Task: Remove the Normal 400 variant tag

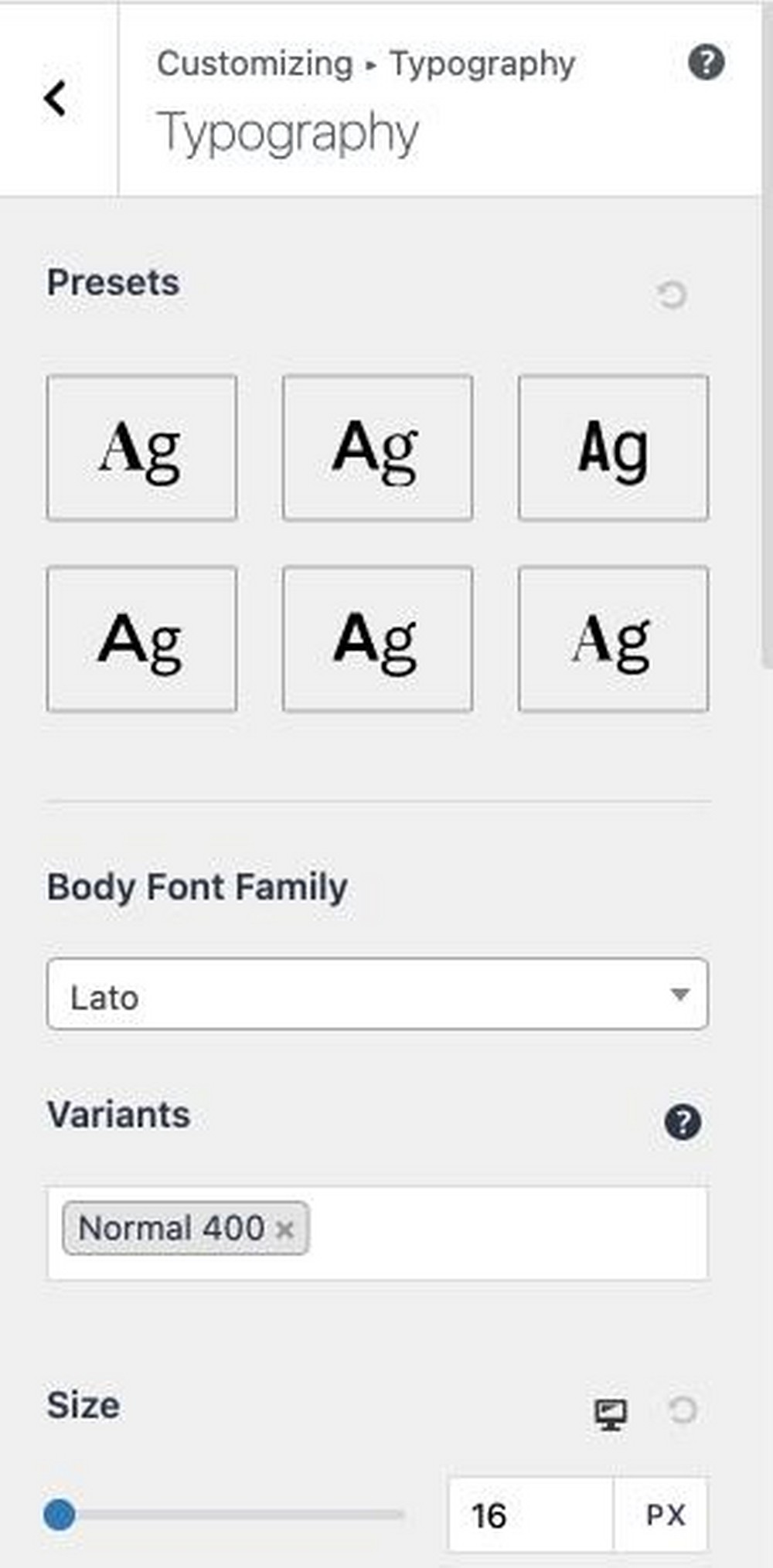Action: 284,1229
